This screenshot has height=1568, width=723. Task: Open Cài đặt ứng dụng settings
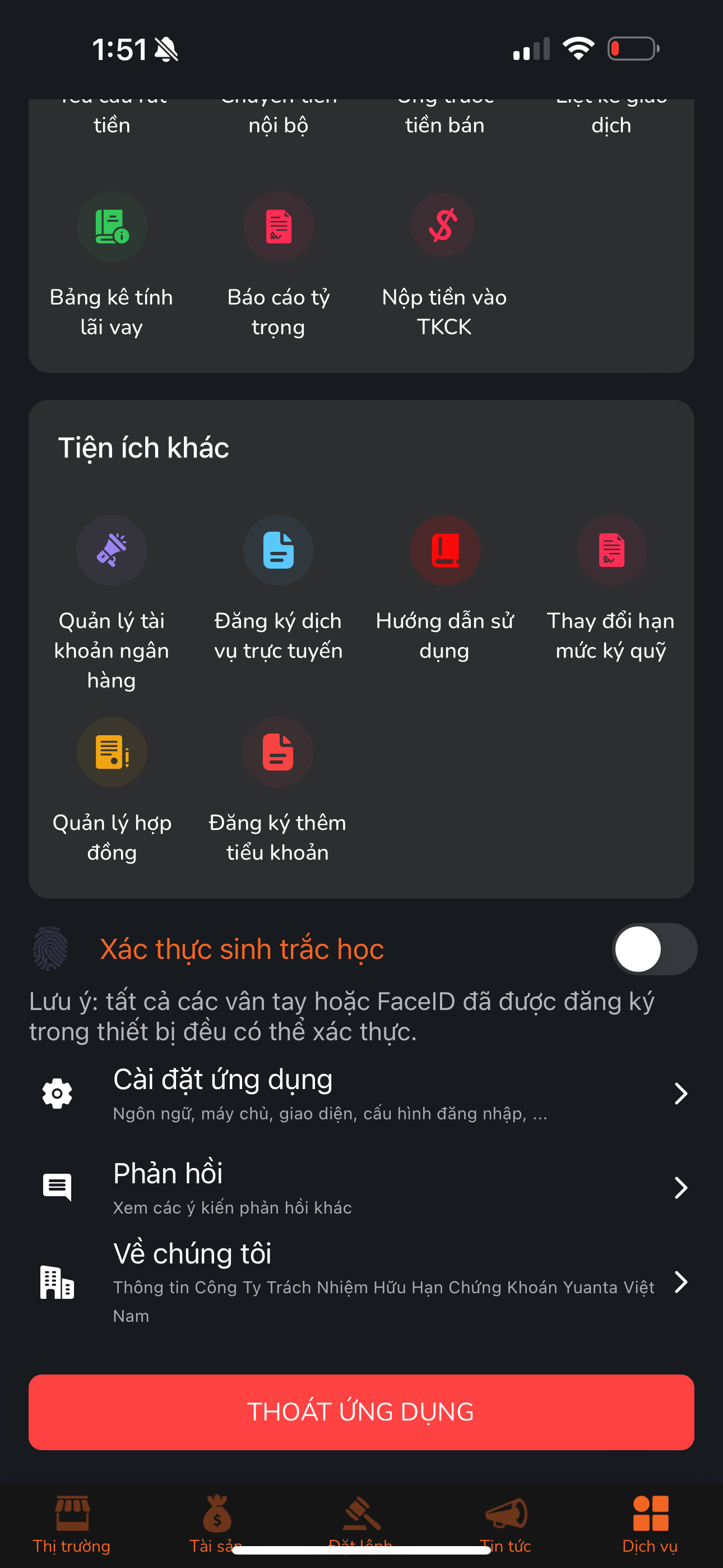(361, 1094)
